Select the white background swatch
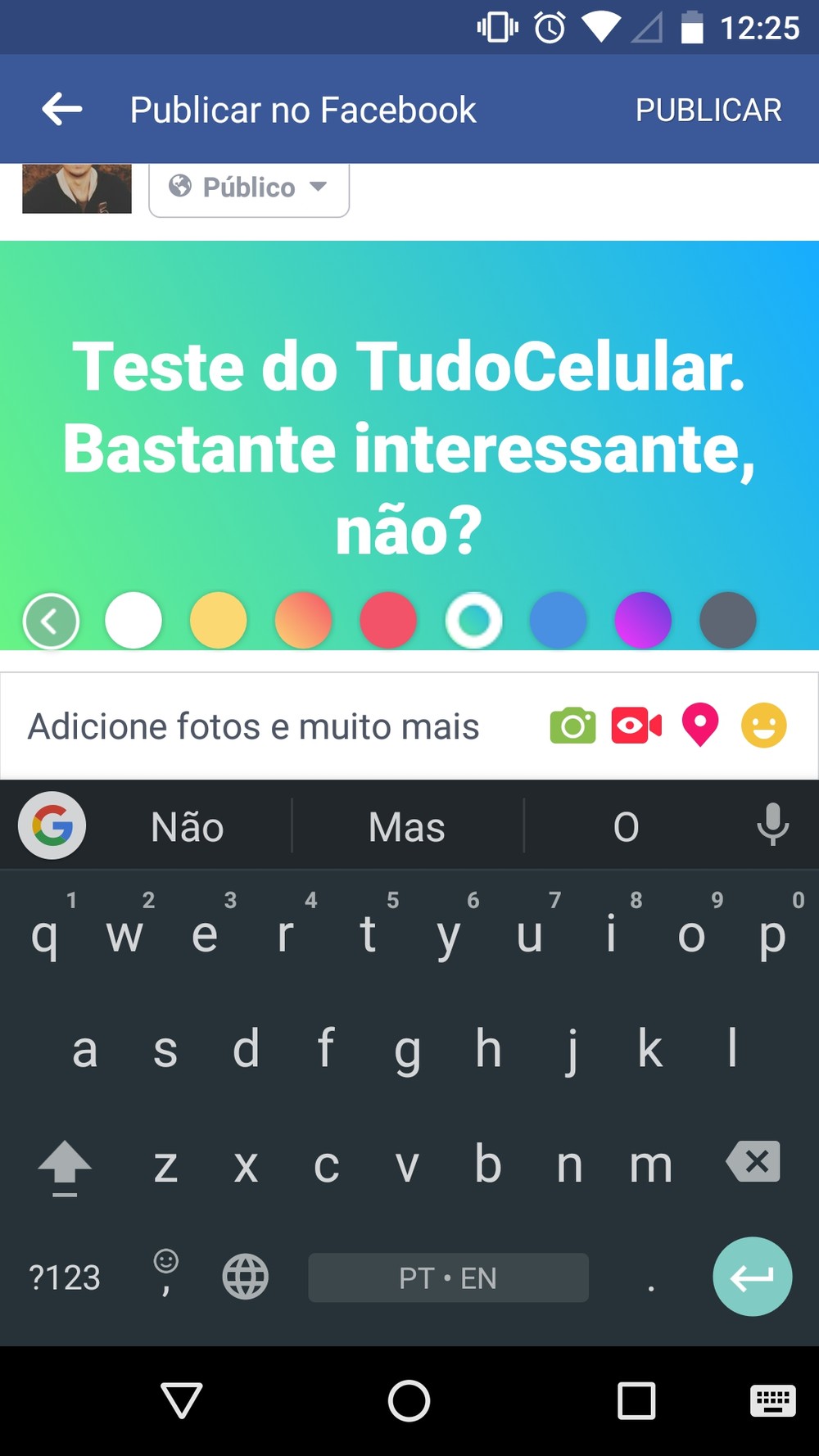This screenshot has width=819, height=1456. pyautogui.click(x=133, y=621)
